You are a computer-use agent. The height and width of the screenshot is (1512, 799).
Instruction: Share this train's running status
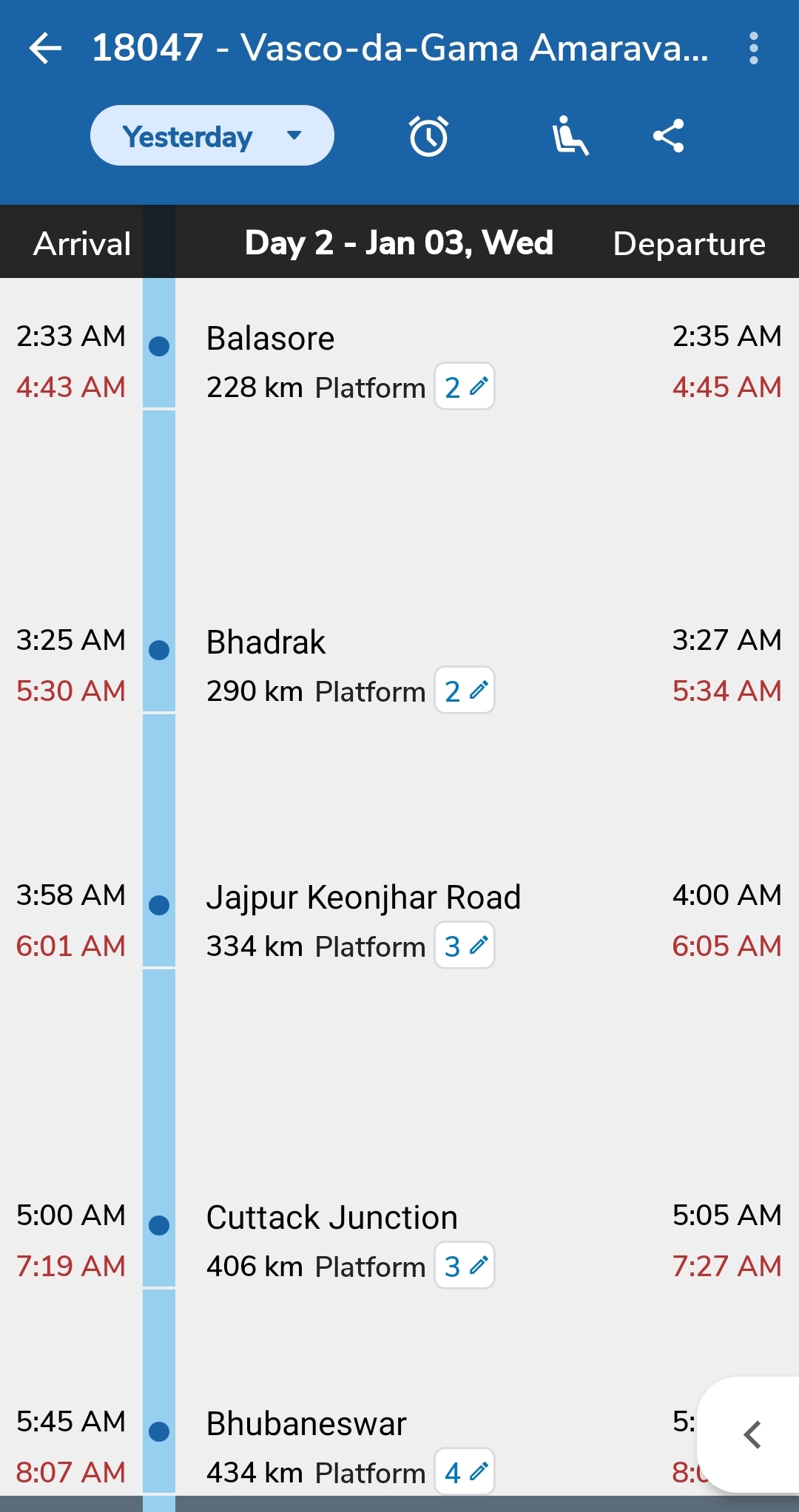[x=669, y=136]
